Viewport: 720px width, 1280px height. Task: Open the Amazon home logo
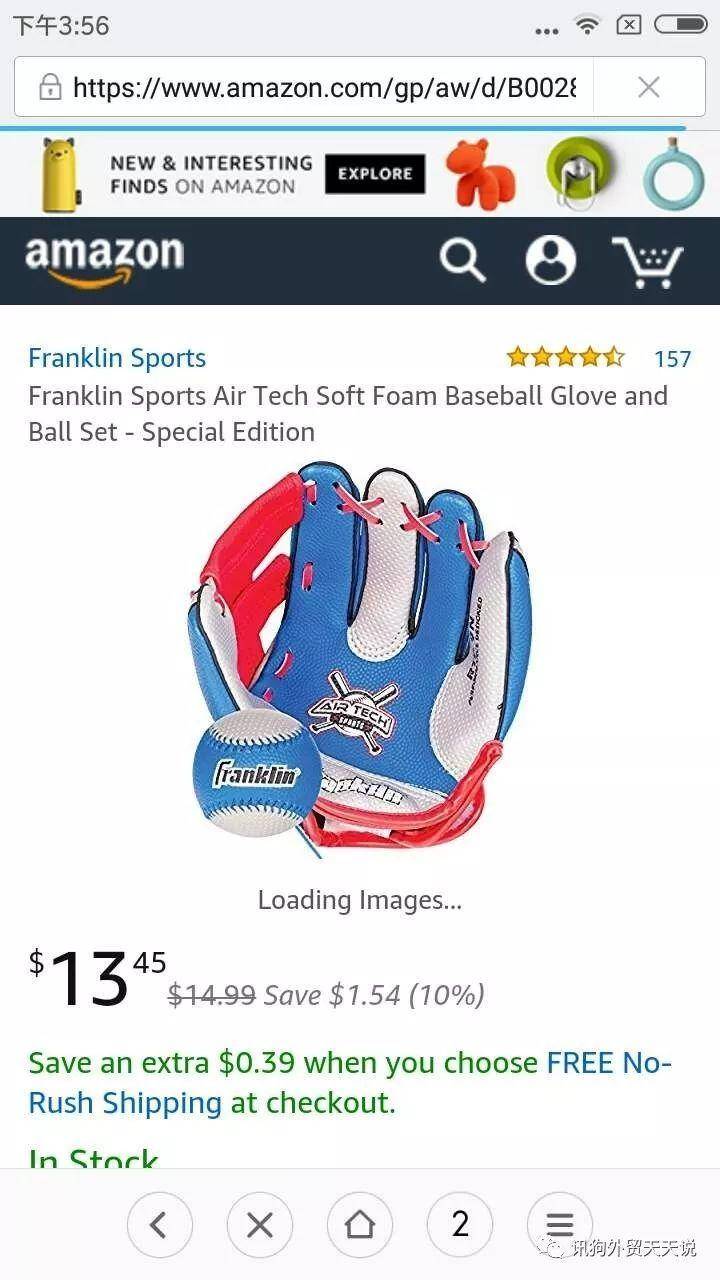click(104, 260)
